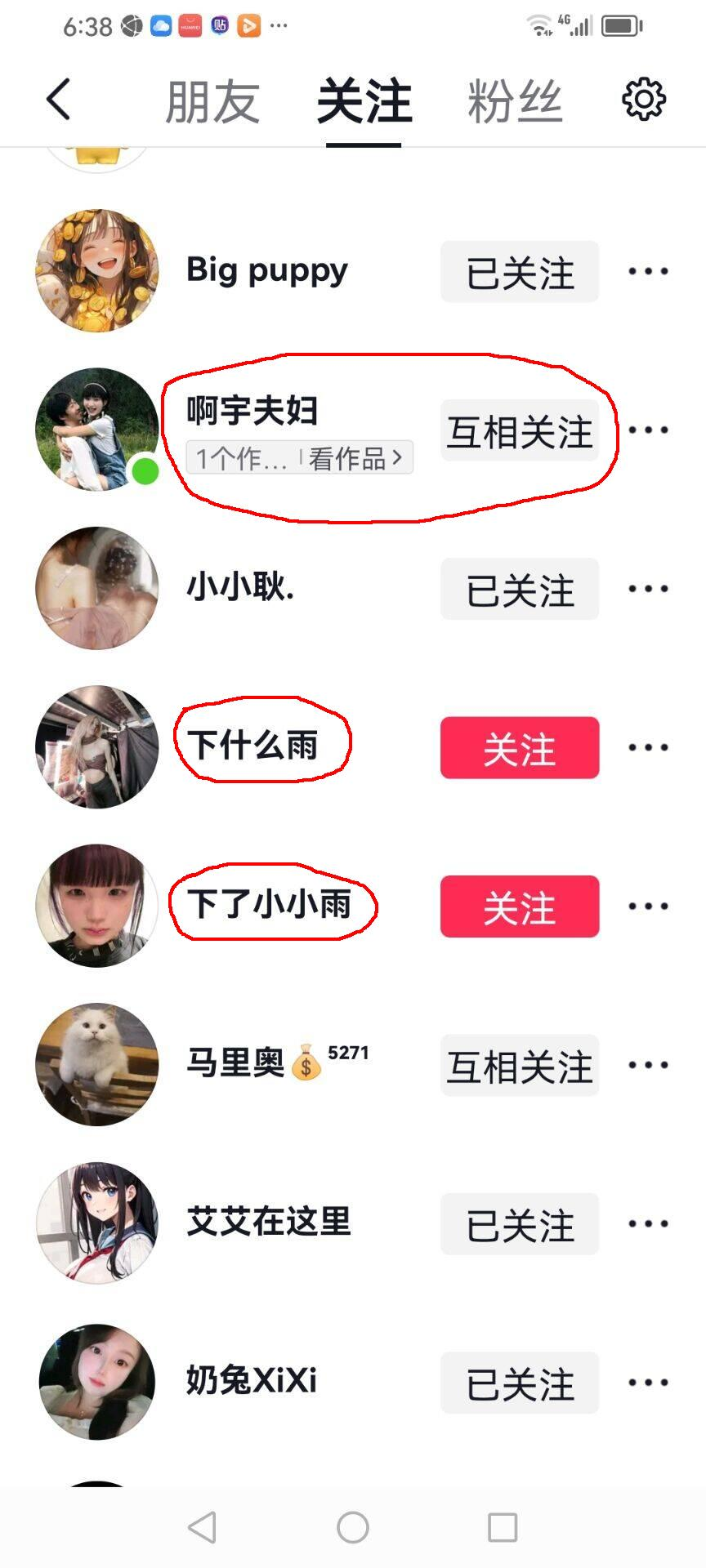View 啊宇夫妇's works via 看作品

[356, 458]
